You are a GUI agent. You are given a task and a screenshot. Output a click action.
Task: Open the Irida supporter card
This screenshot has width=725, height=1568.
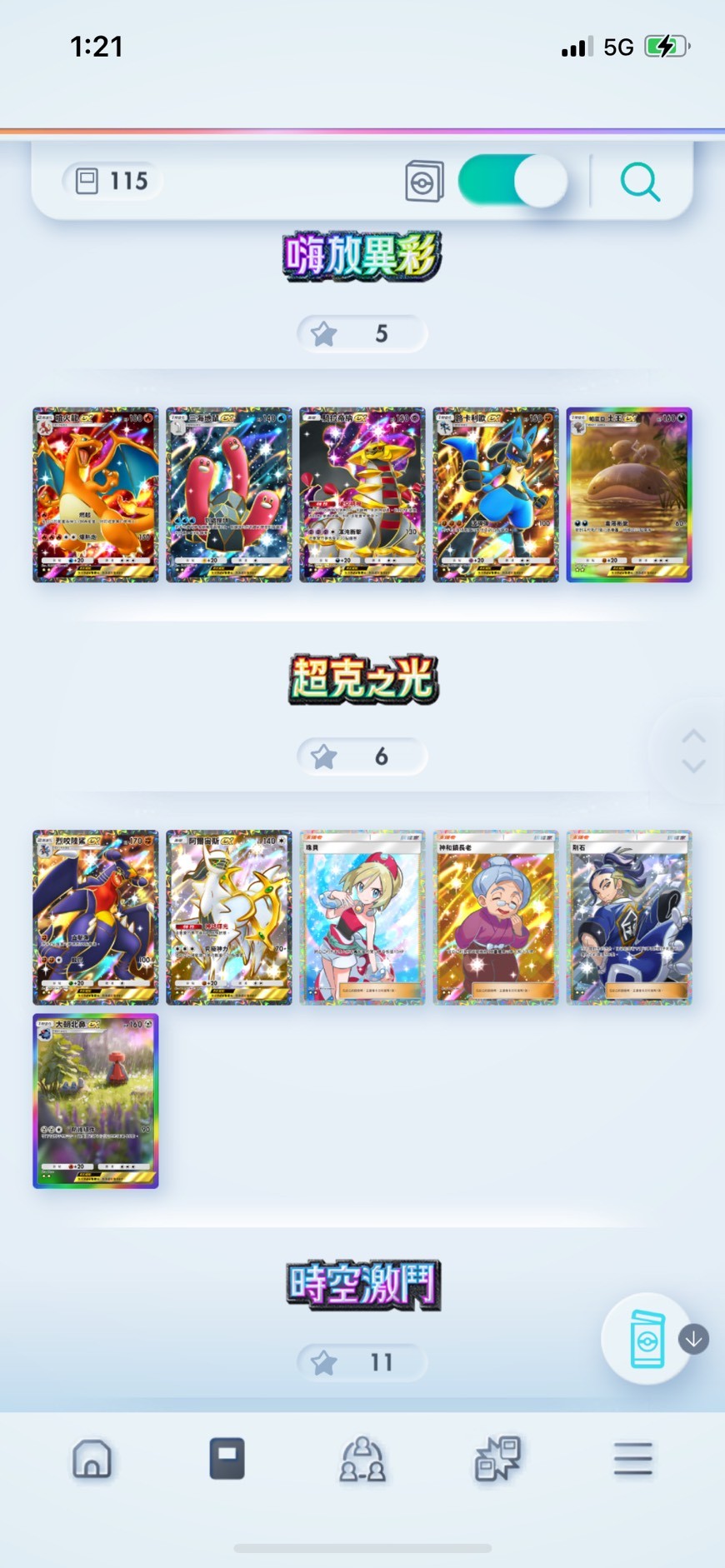[x=362, y=917]
